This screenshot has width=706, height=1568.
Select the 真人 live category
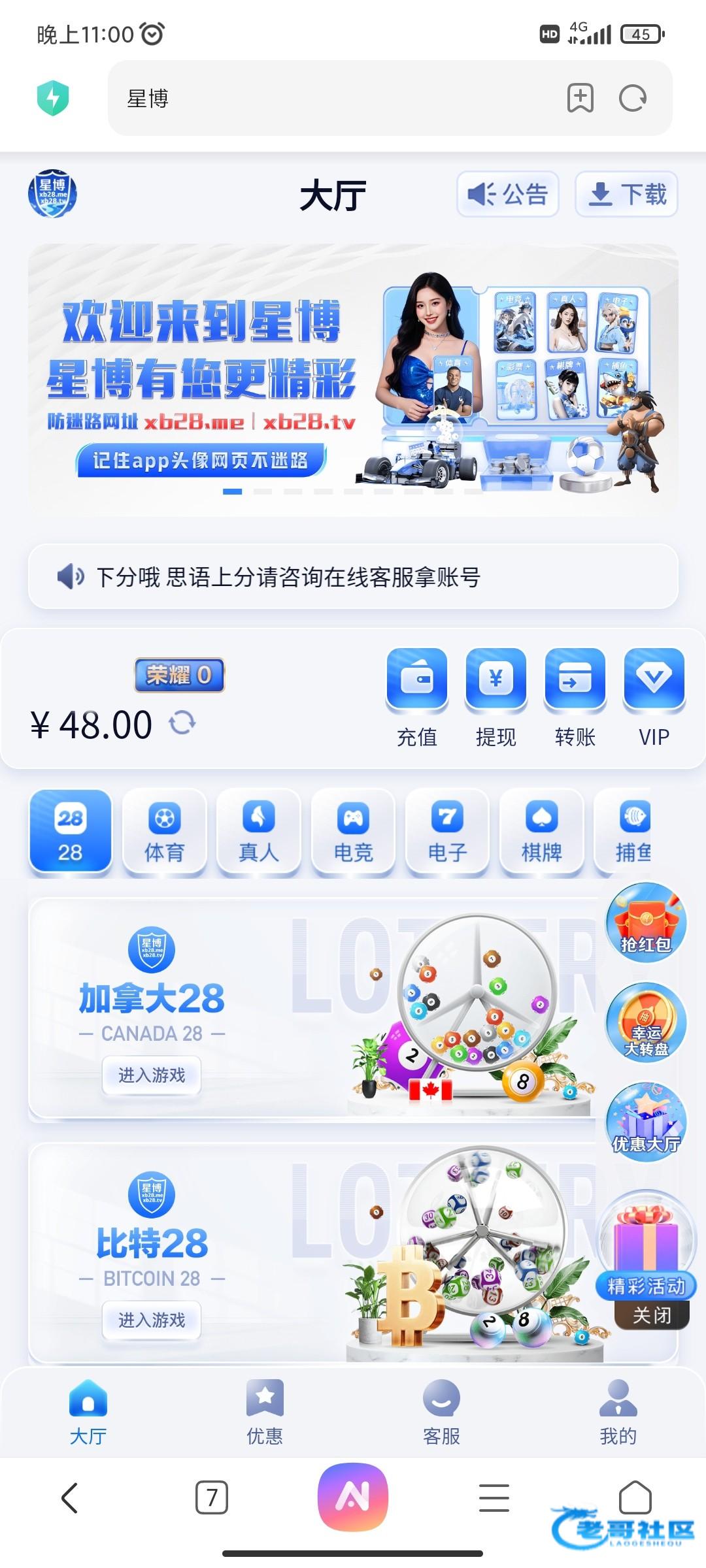coord(259,831)
